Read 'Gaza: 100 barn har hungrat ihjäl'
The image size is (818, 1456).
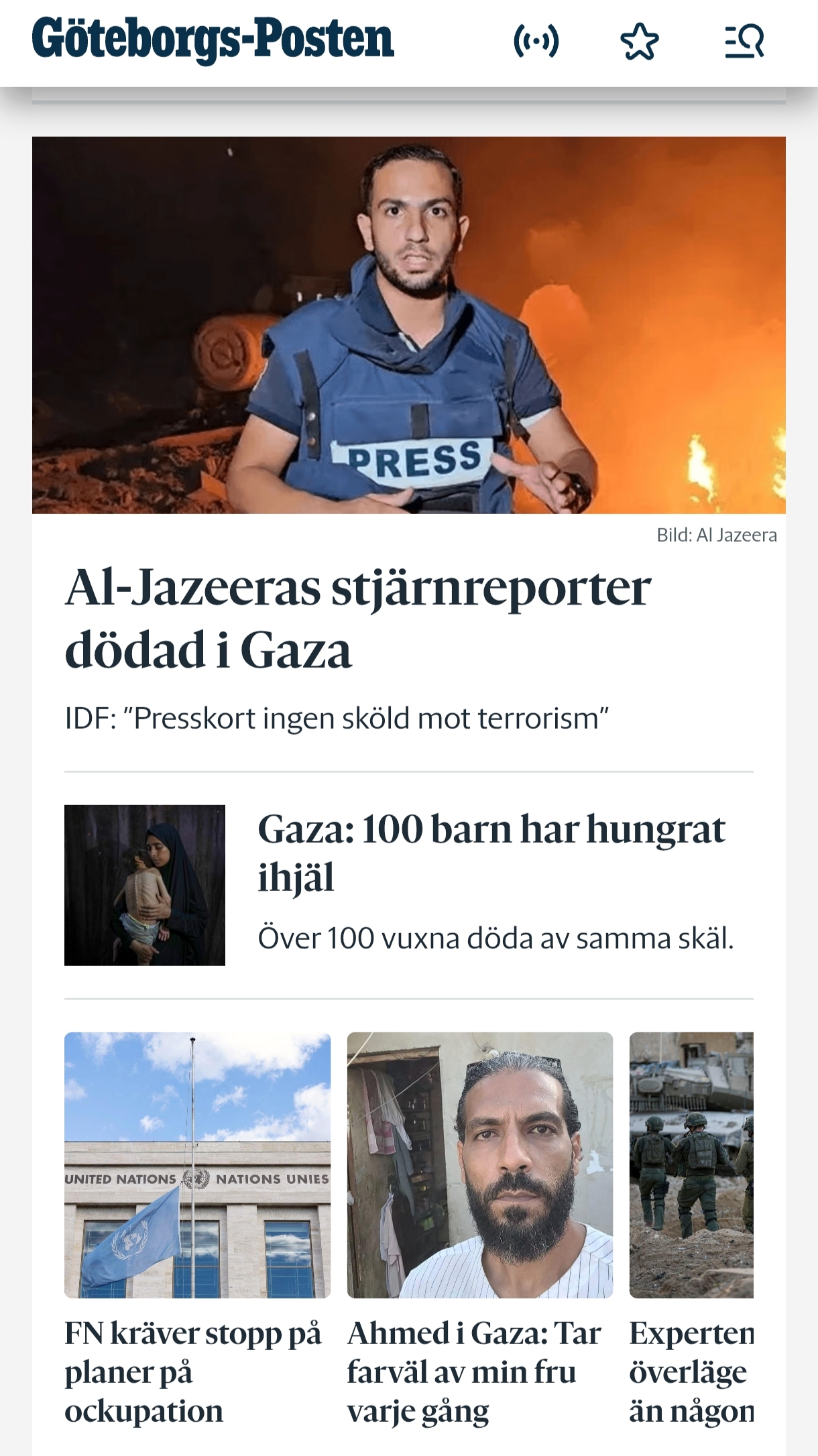[x=491, y=853]
